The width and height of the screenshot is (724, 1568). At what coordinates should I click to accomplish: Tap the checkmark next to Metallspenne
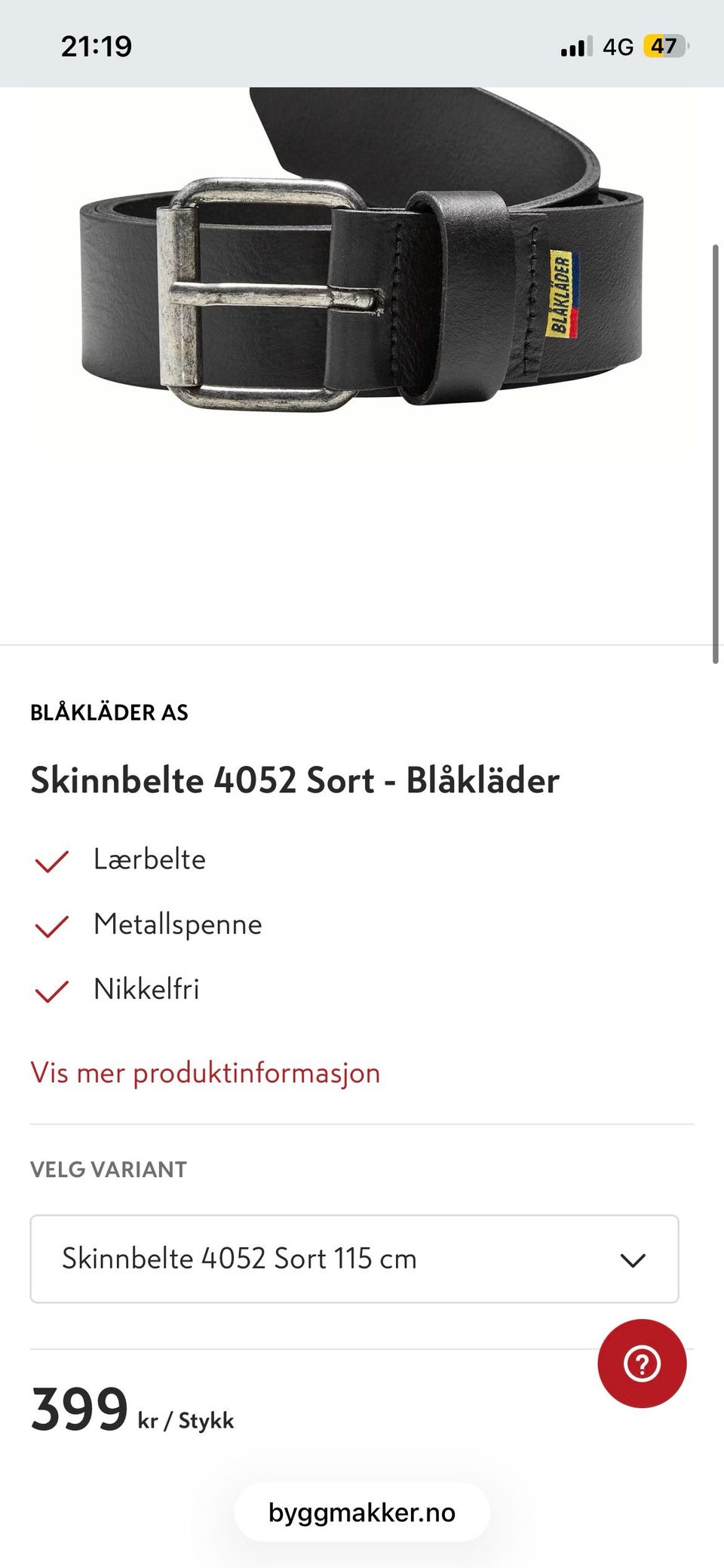click(52, 924)
